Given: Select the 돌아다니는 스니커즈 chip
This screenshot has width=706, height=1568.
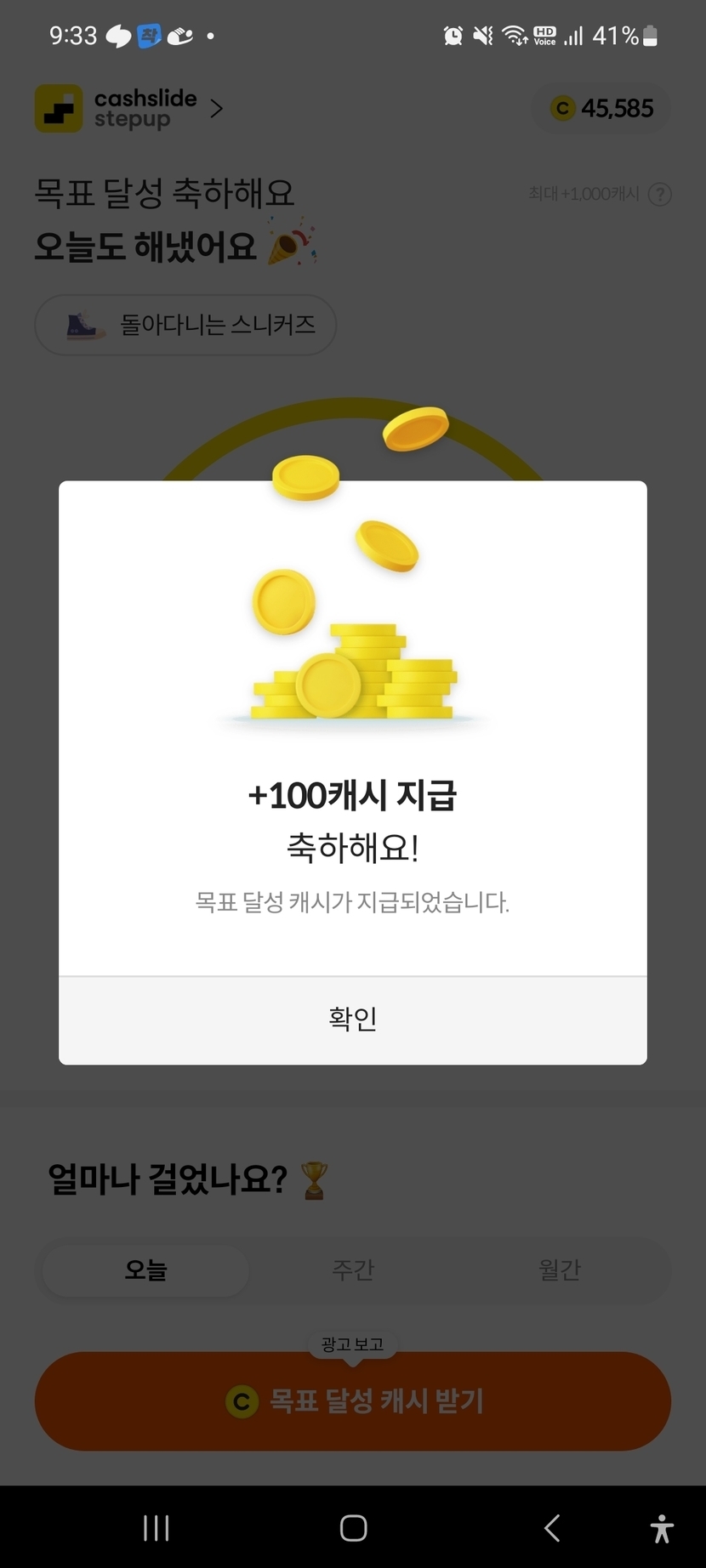Looking at the screenshot, I should pos(185,325).
